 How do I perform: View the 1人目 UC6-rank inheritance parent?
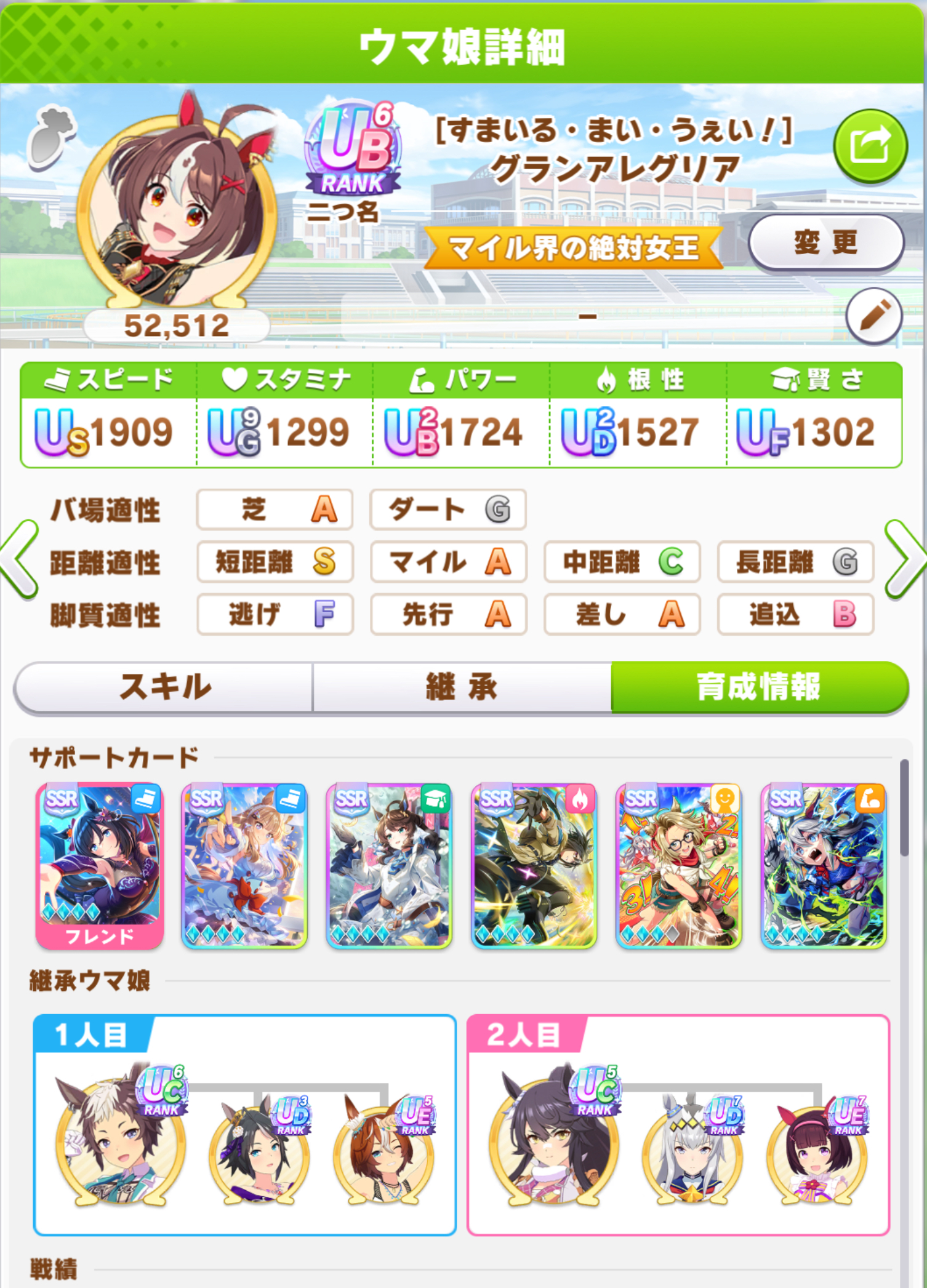click(x=119, y=1138)
